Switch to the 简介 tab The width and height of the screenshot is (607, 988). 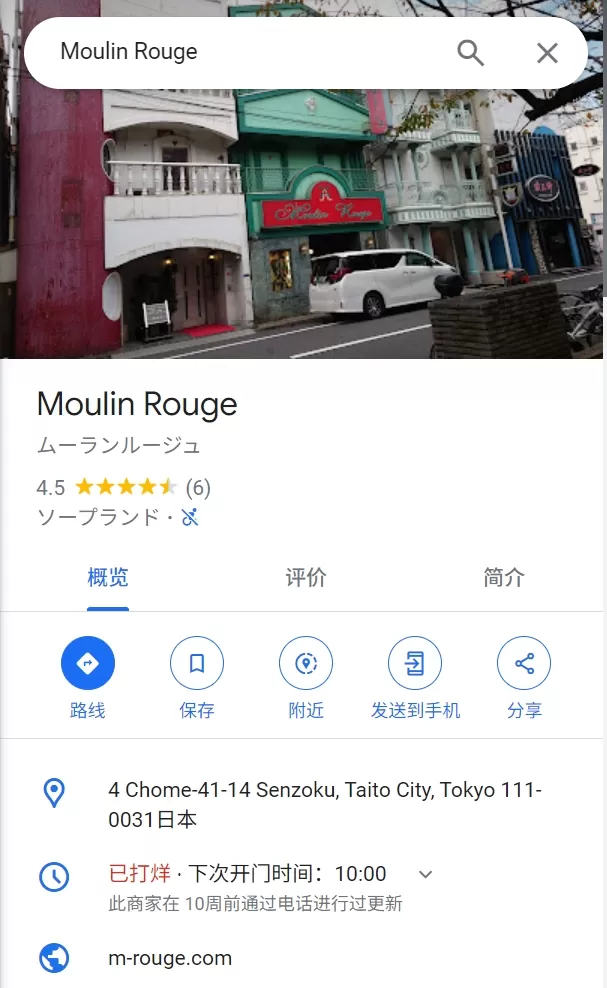coord(503,578)
